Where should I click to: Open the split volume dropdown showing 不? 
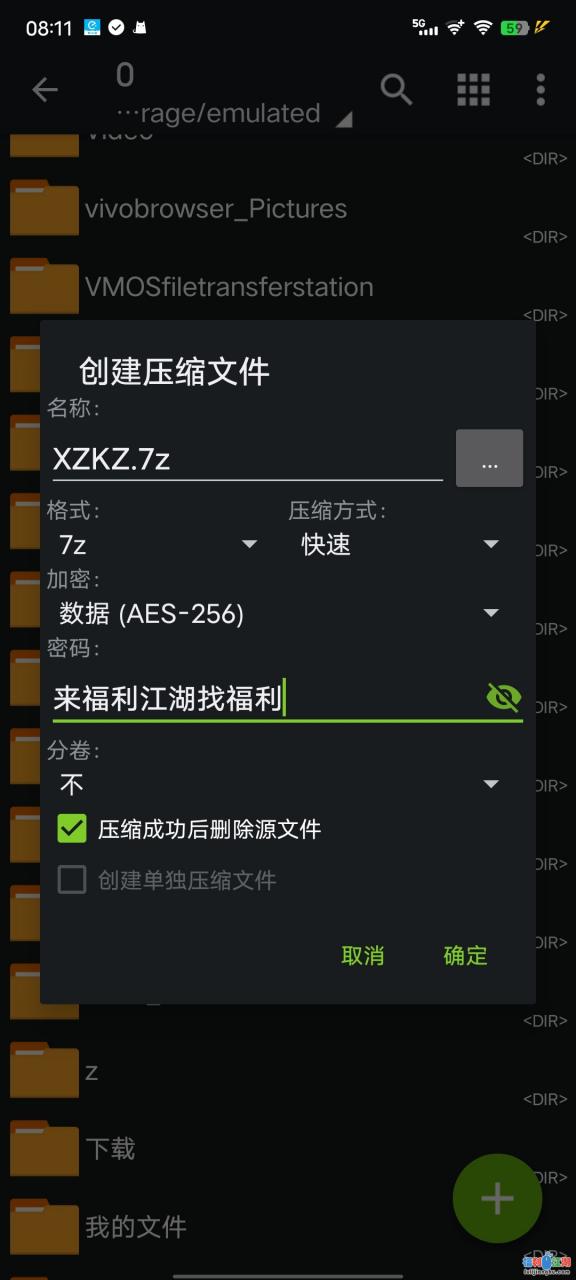[279, 785]
